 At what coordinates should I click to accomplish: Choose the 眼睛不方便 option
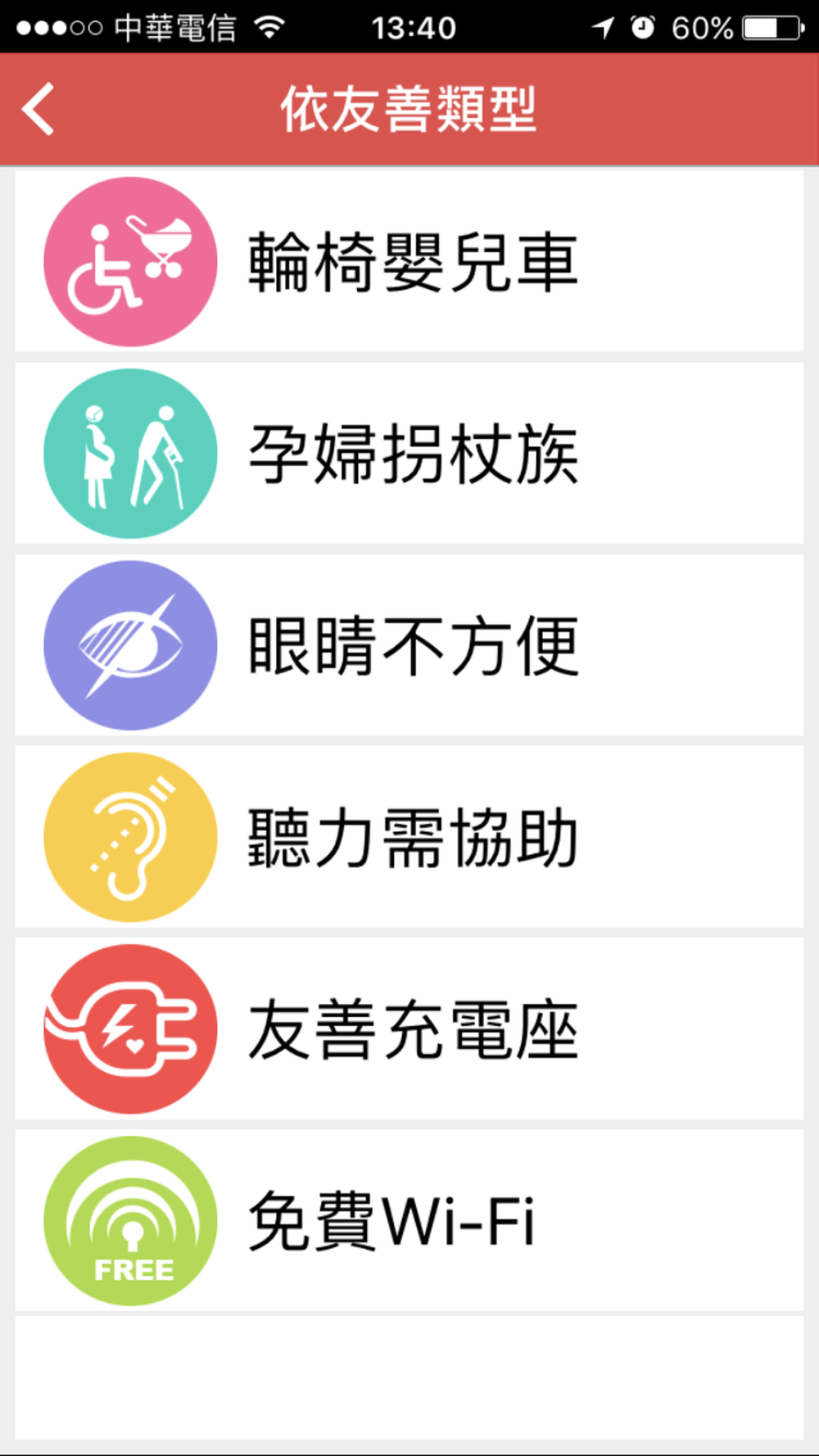click(x=409, y=645)
